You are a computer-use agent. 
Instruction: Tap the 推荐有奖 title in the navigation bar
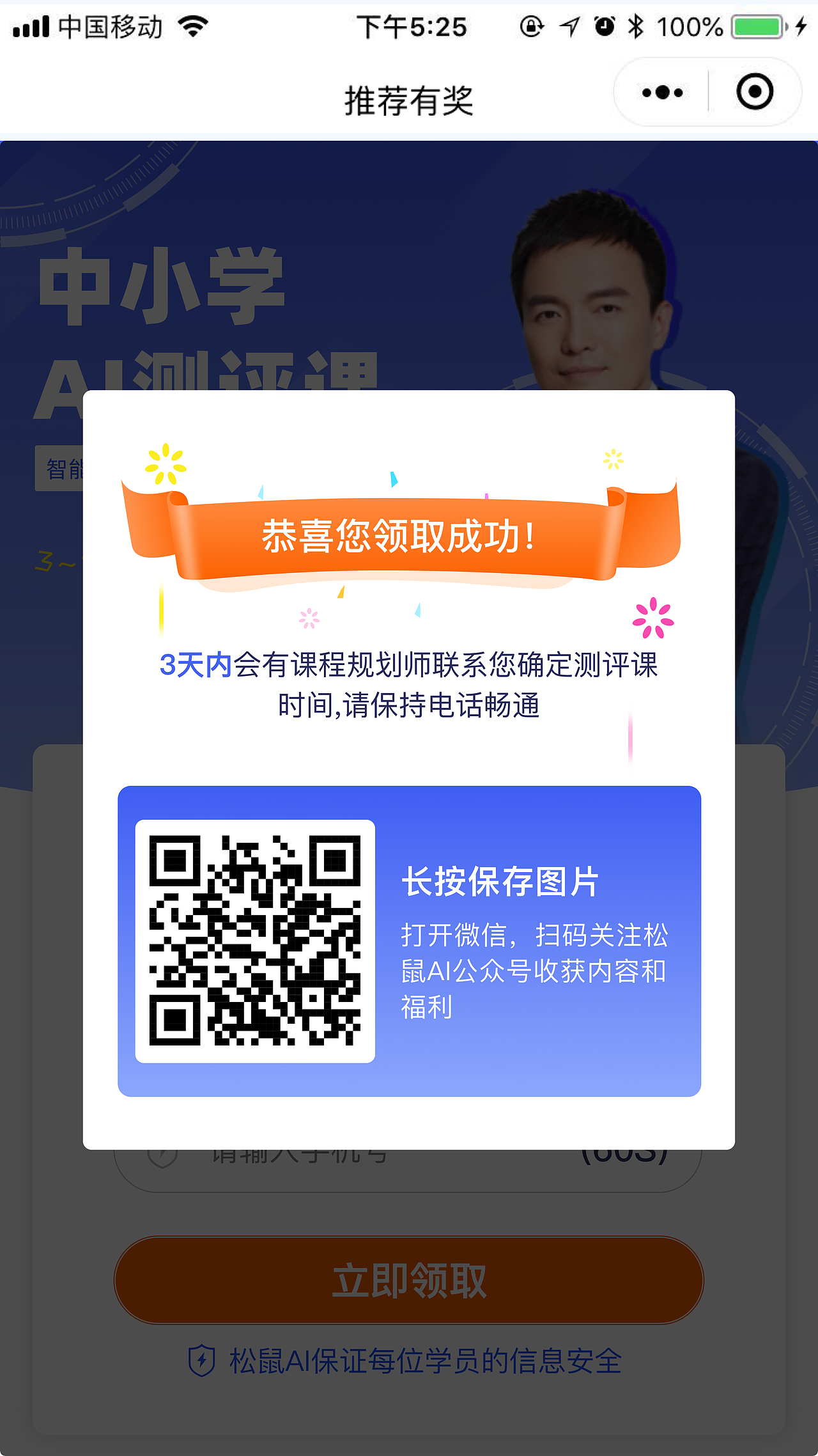pos(409,100)
